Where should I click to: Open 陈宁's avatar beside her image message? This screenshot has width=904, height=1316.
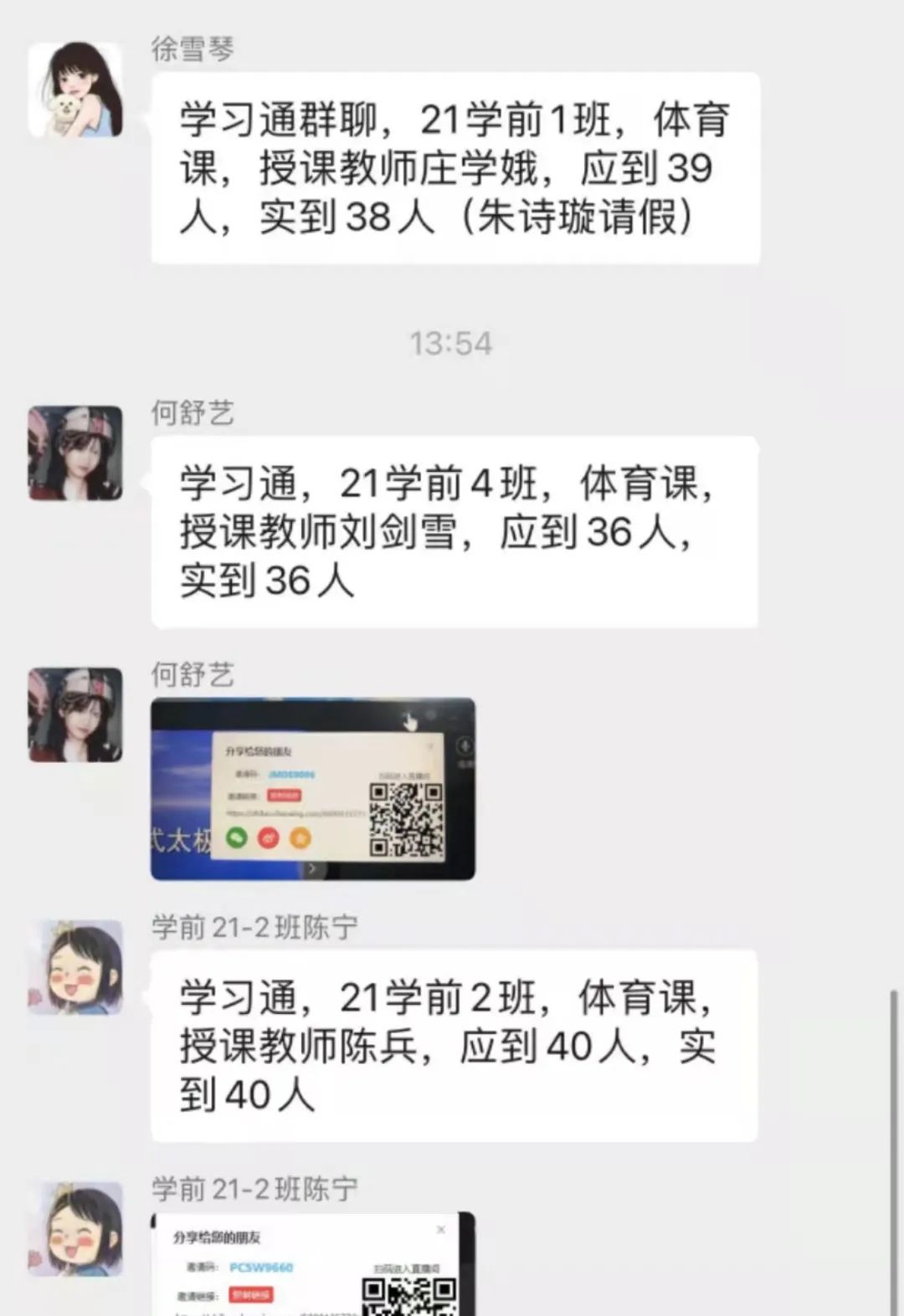tap(75, 1228)
